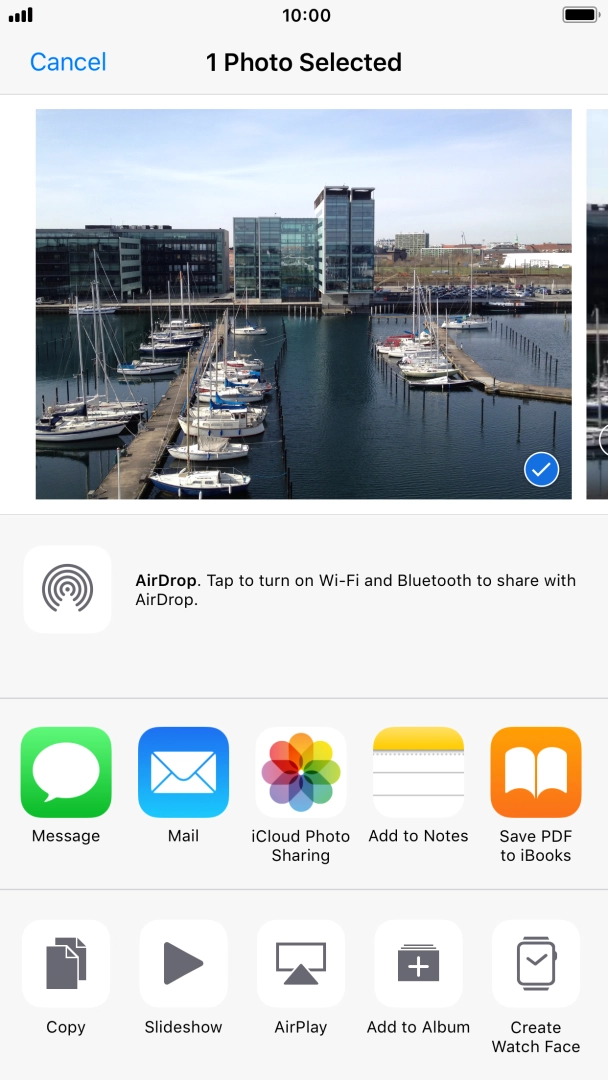Turn on AirDrop sharing

click(68, 589)
